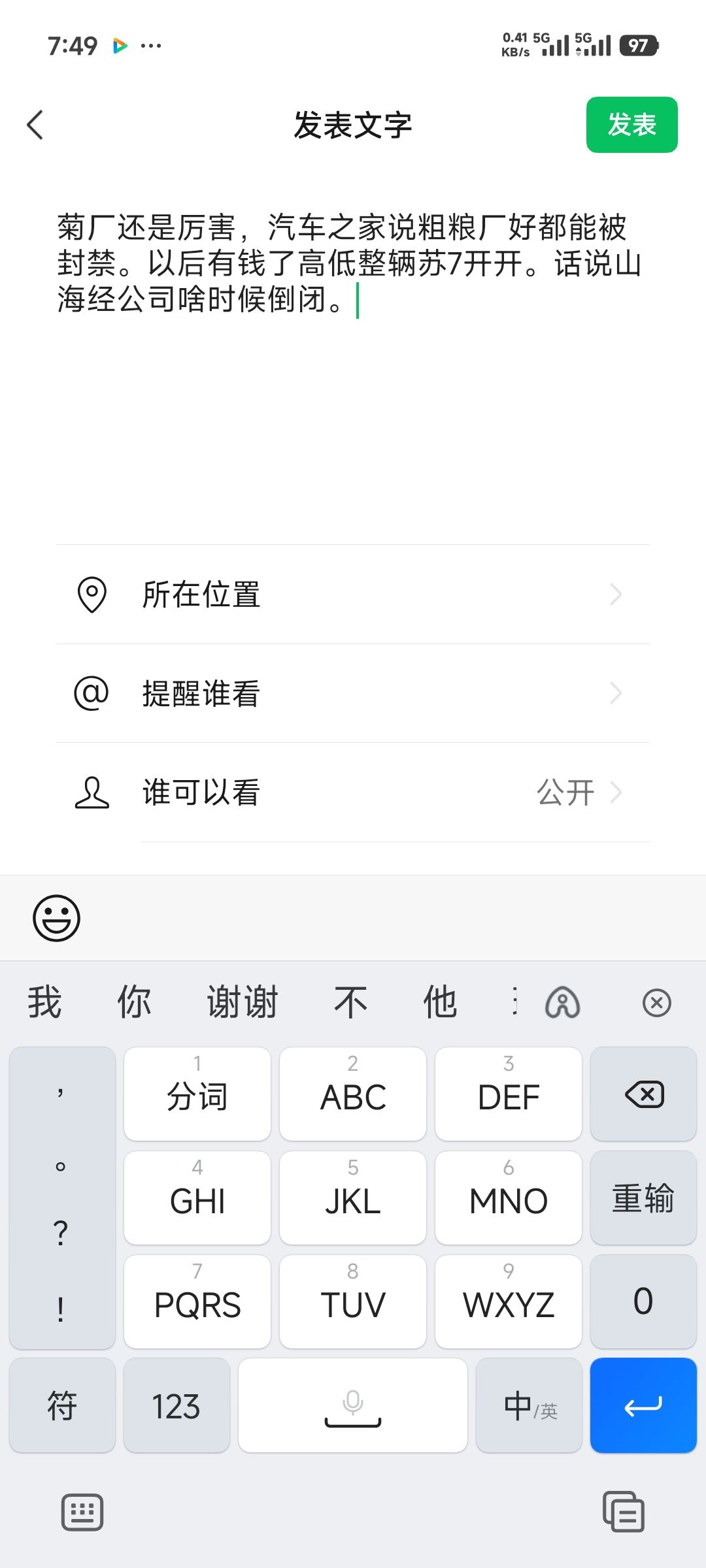Open the emoji picker smiley
Viewport: 706px width, 1568px height.
click(57, 918)
